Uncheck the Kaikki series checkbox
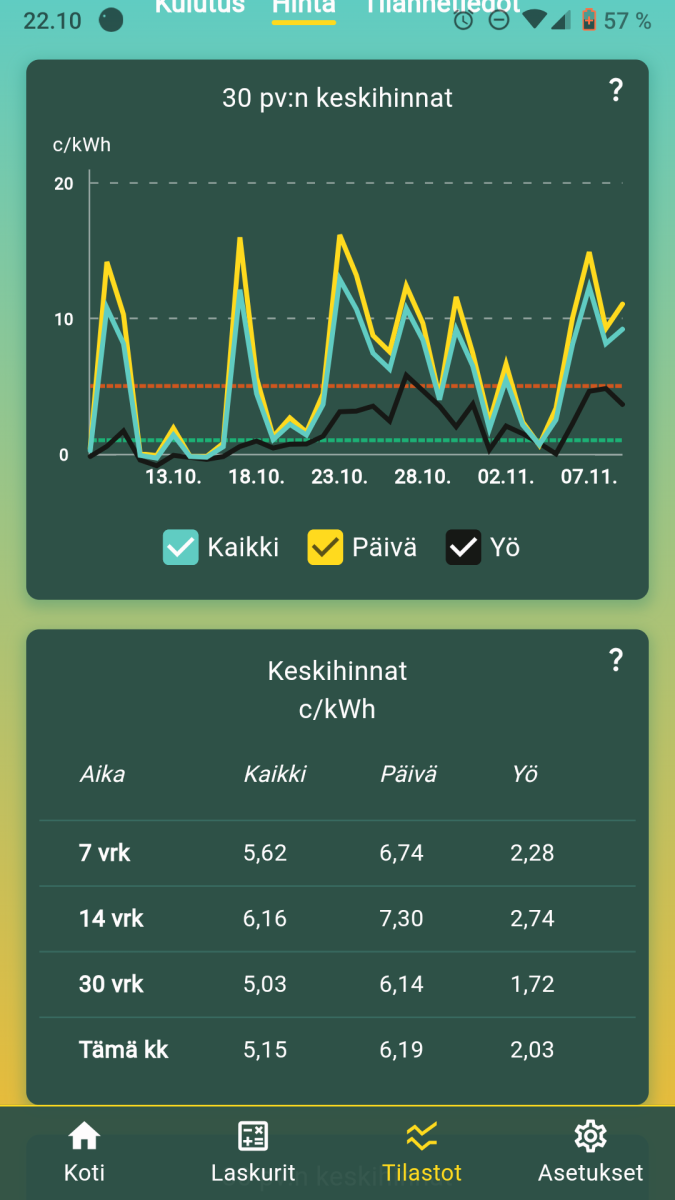Image resolution: width=675 pixels, height=1200 pixels. pos(181,548)
